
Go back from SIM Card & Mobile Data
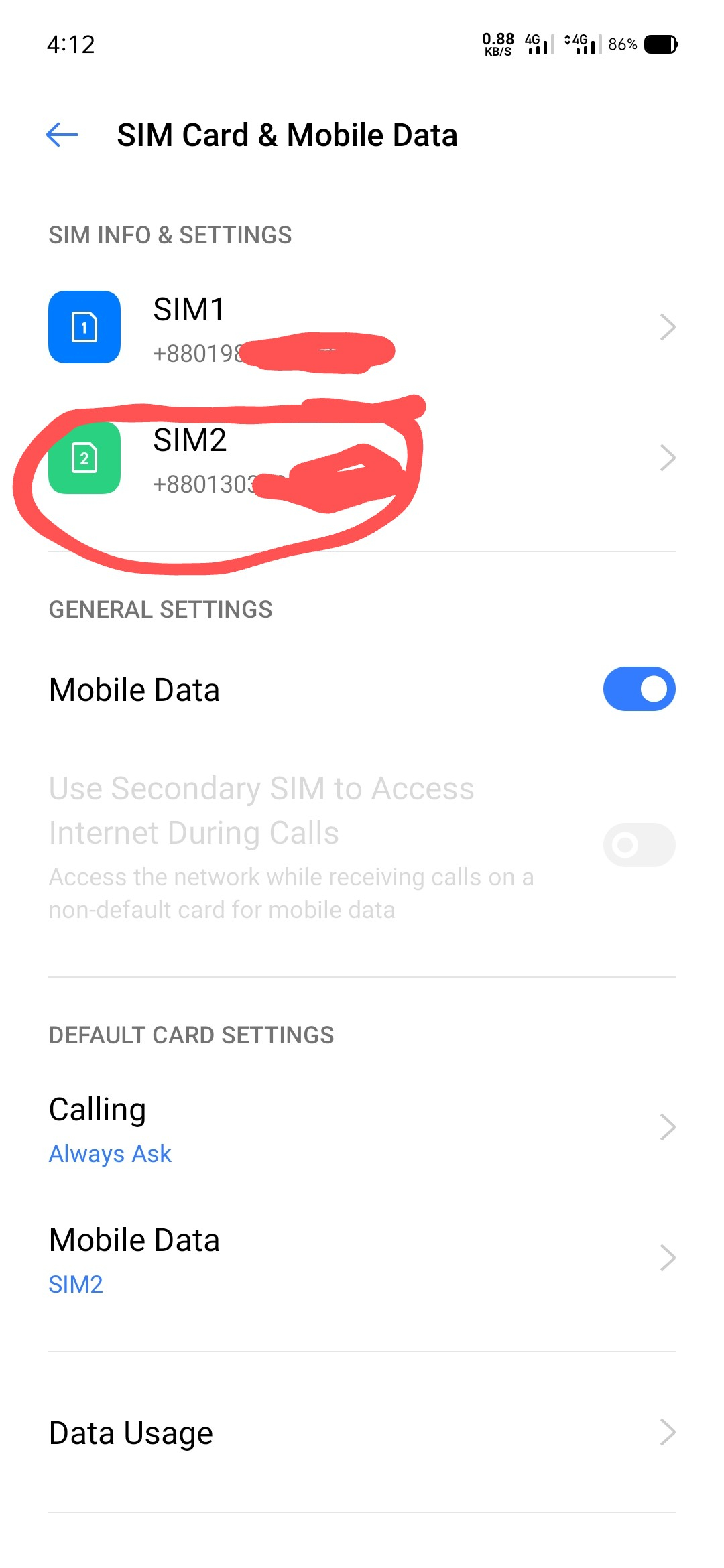pos(62,135)
